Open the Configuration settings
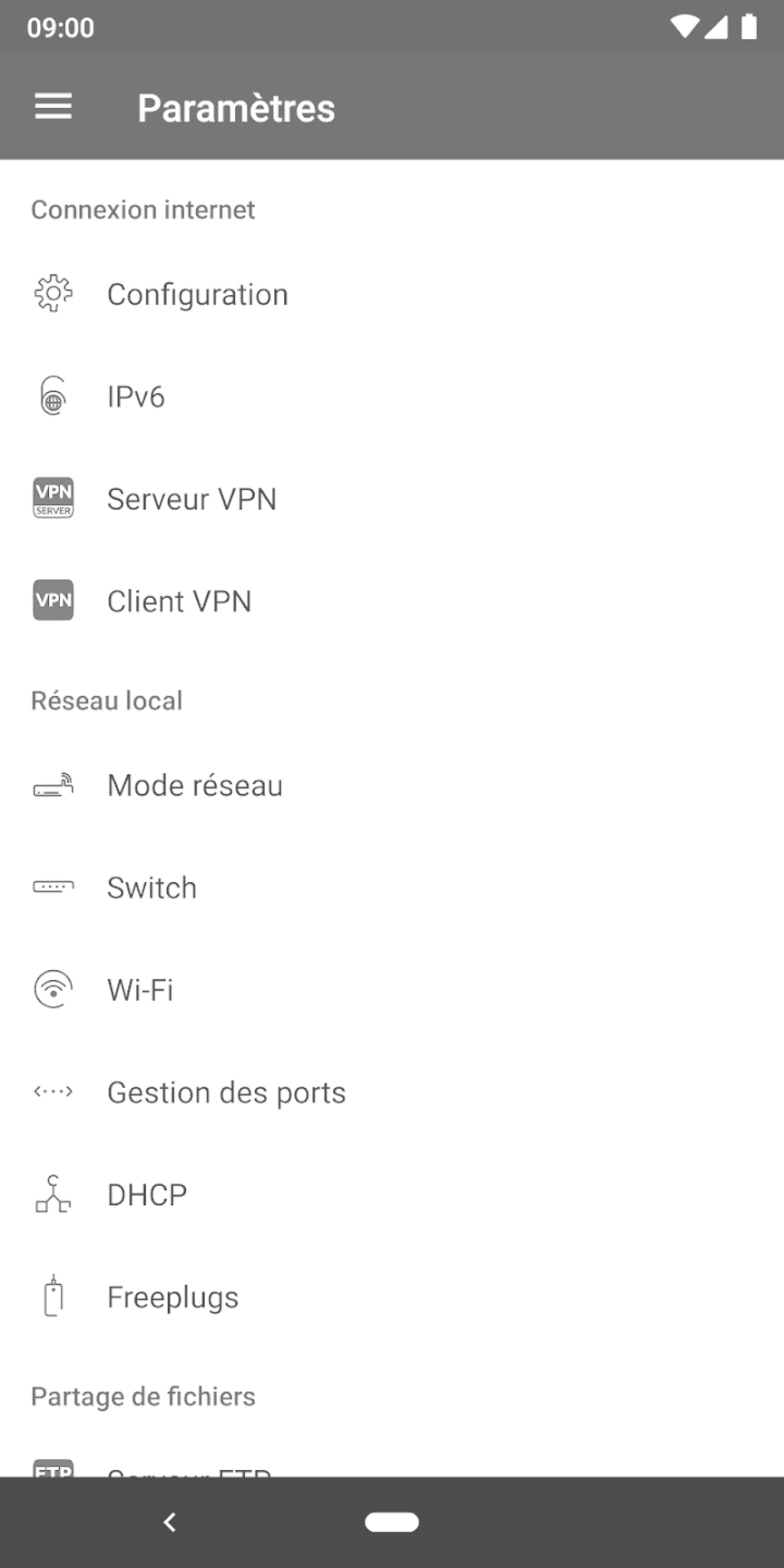784x1568 pixels. coord(197,294)
